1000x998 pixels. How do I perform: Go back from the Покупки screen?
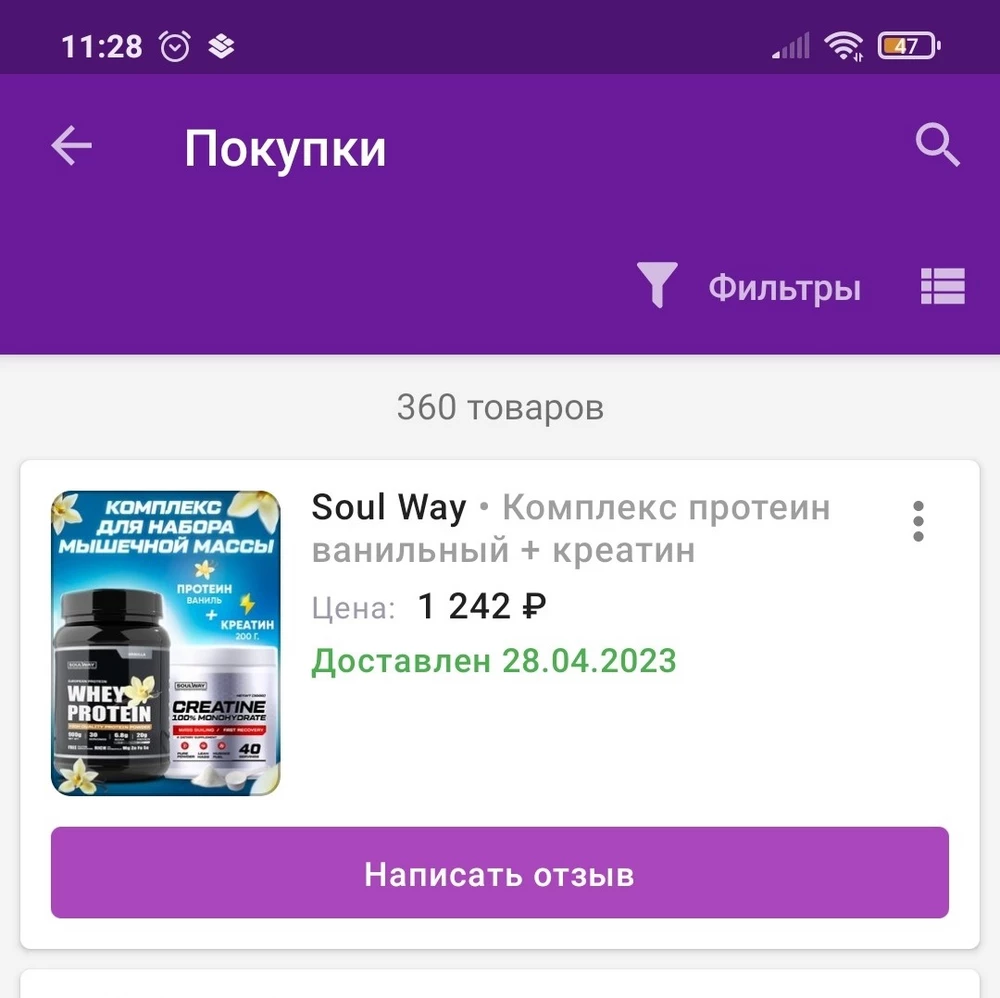point(71,147)
